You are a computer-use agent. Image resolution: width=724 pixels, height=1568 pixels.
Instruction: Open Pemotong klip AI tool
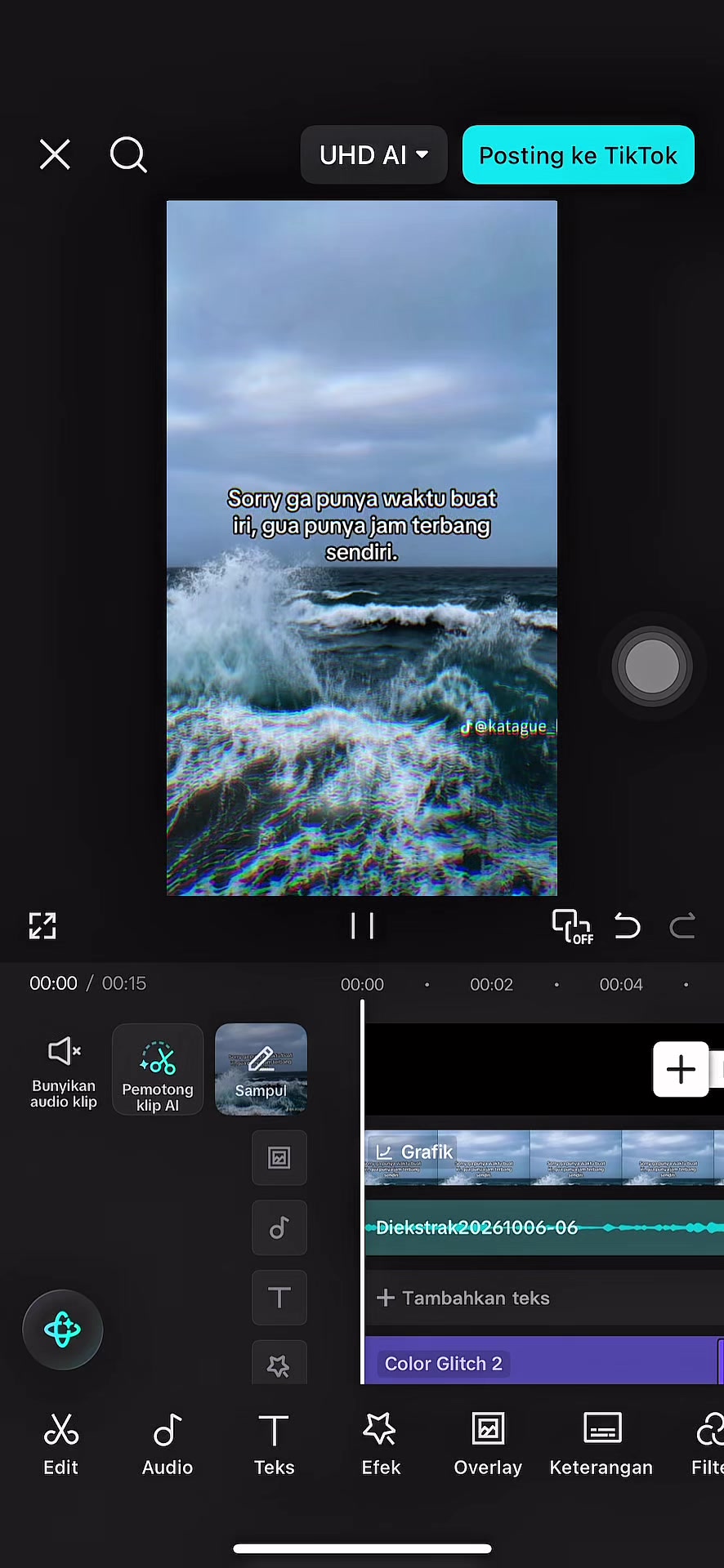158,1070
